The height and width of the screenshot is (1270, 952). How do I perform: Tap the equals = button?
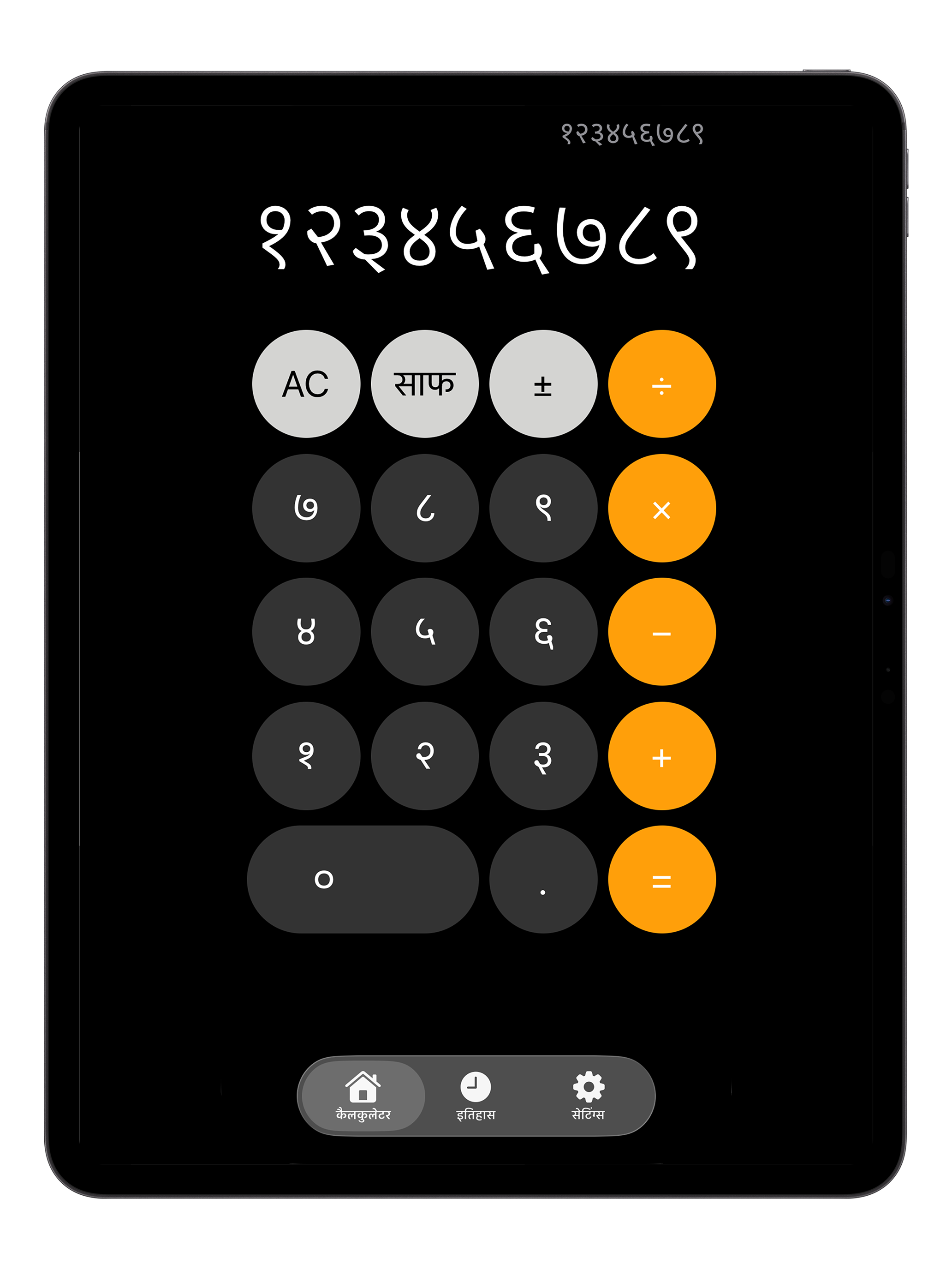[661, 880]
